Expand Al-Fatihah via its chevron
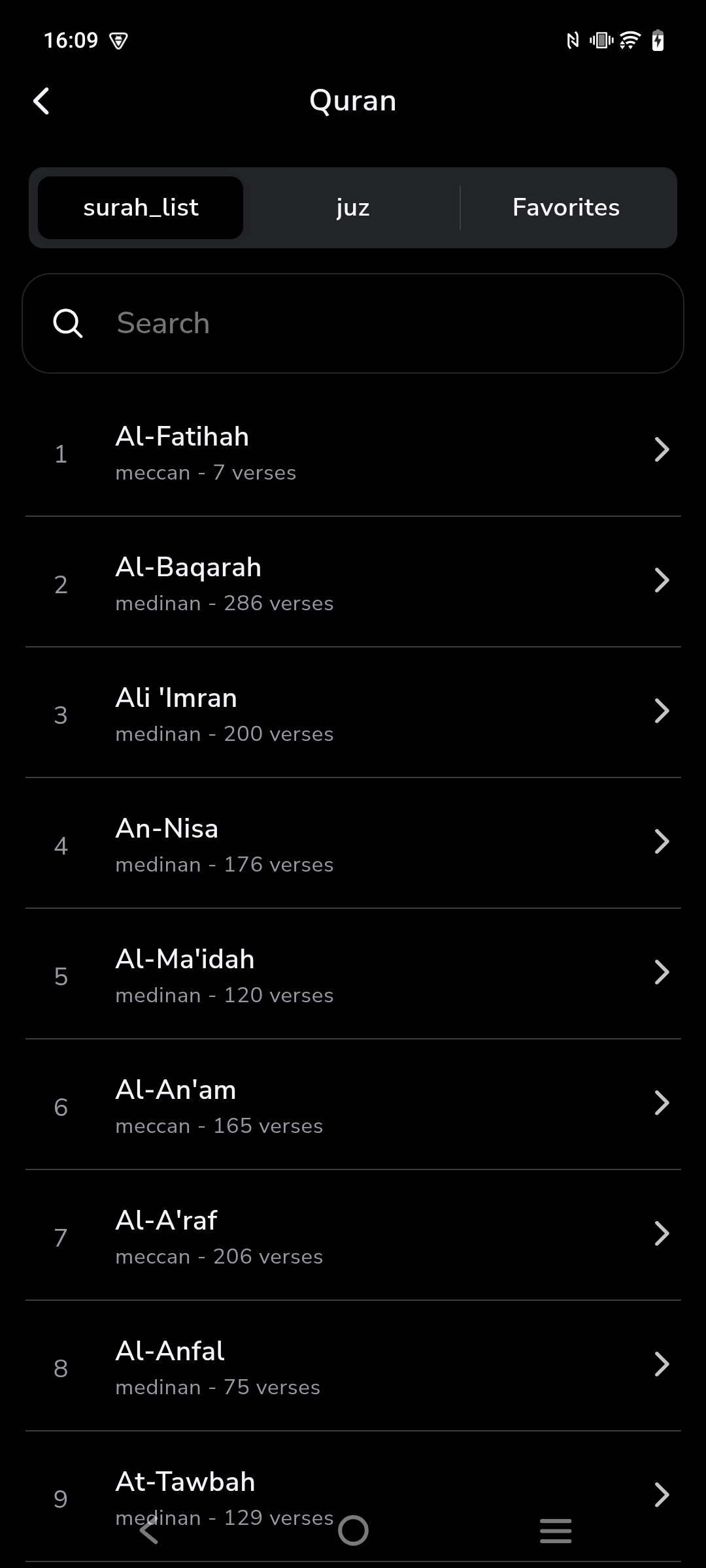Viewport: 706px width, 1568px height. [662, 449]
